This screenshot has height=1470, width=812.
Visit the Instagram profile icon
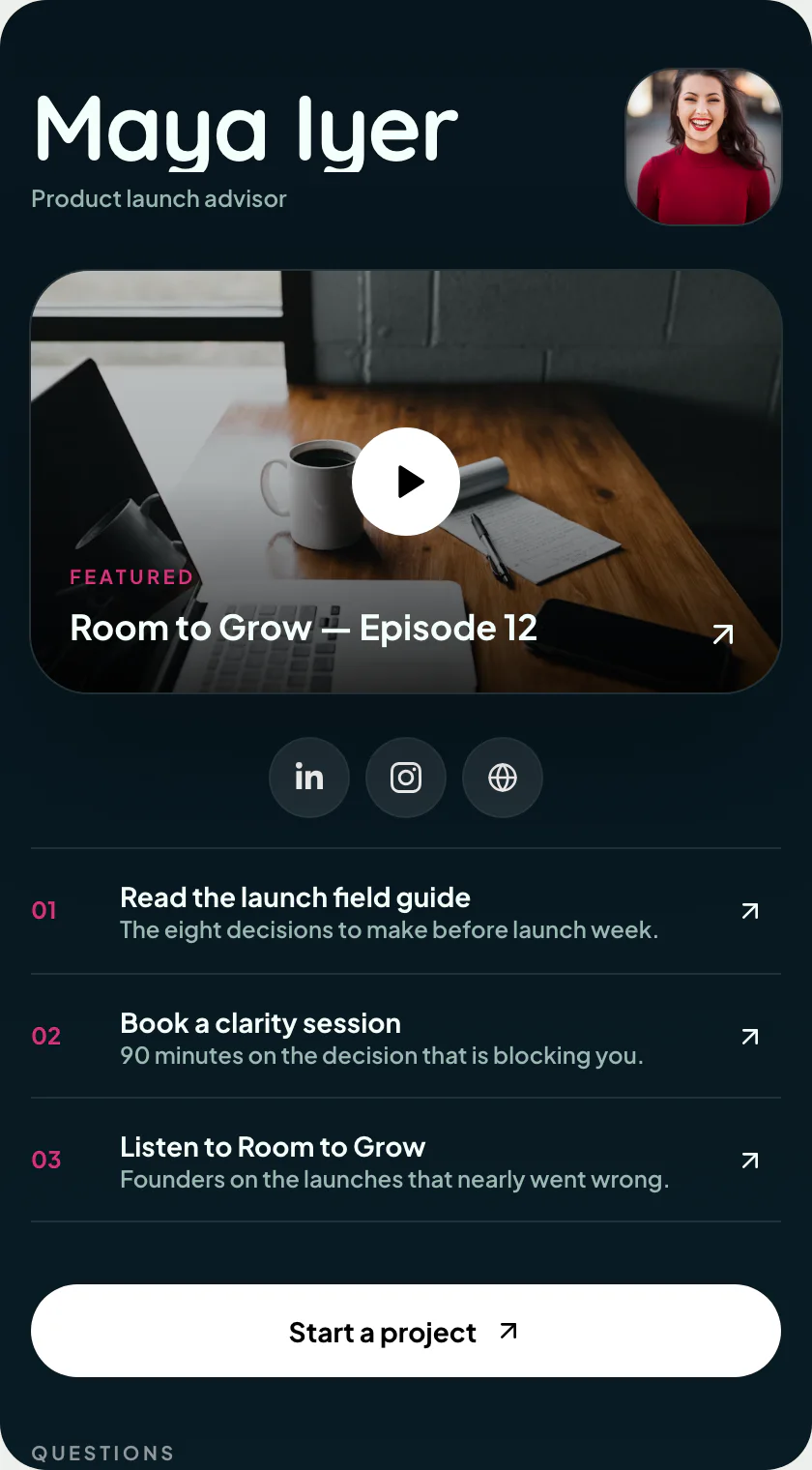point(406,778)
